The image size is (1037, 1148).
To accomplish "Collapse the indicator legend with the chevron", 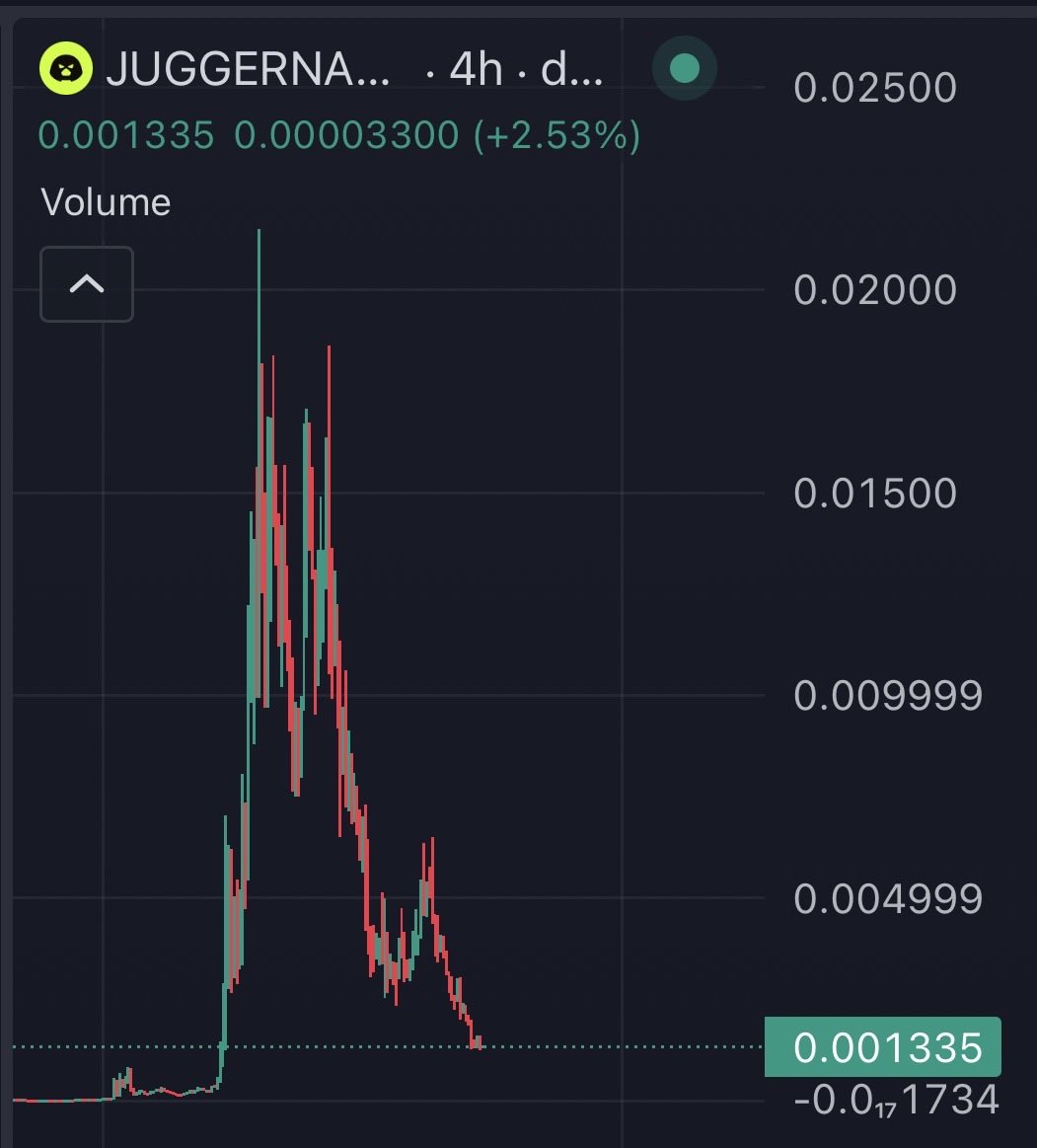I will 87,284.
